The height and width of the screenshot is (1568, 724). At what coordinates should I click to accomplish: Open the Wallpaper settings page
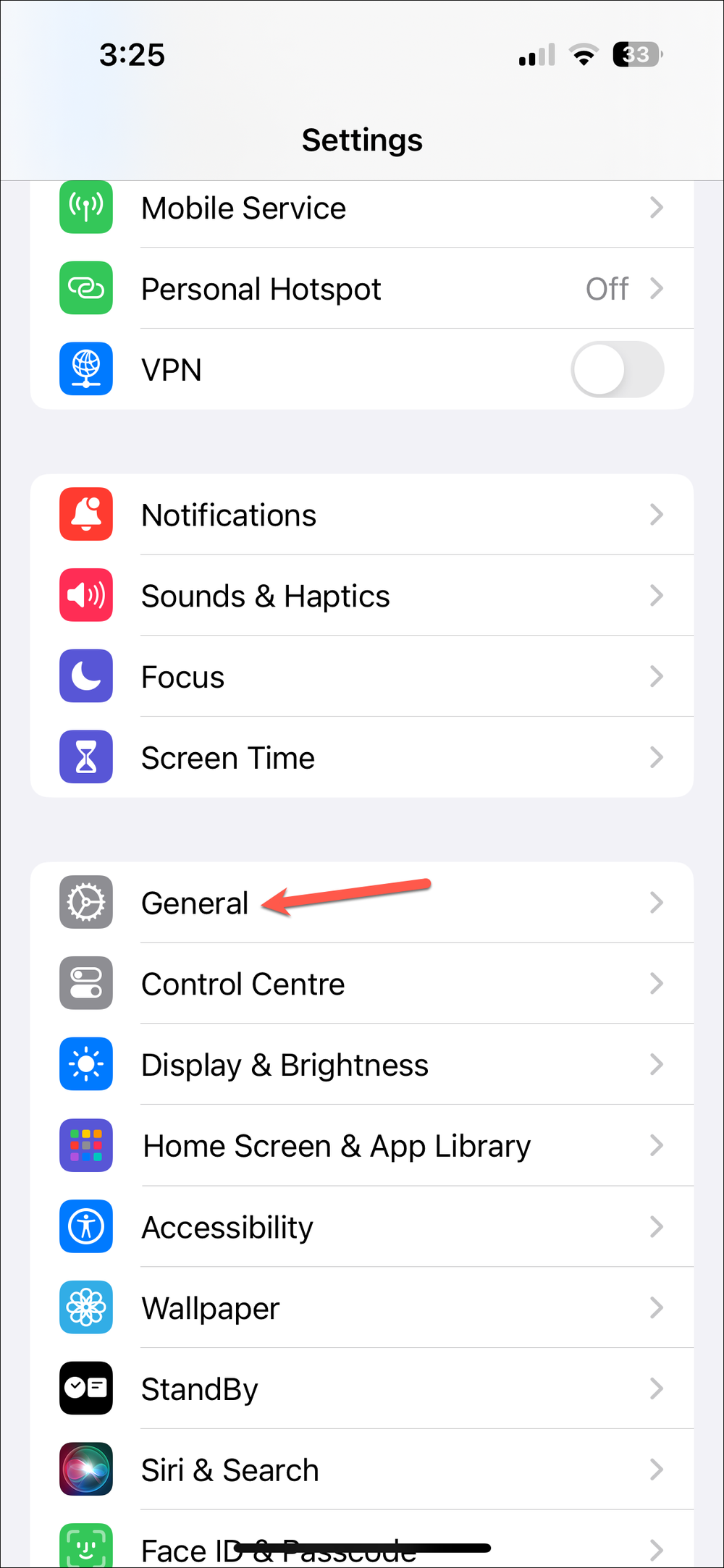(362, 1307)
